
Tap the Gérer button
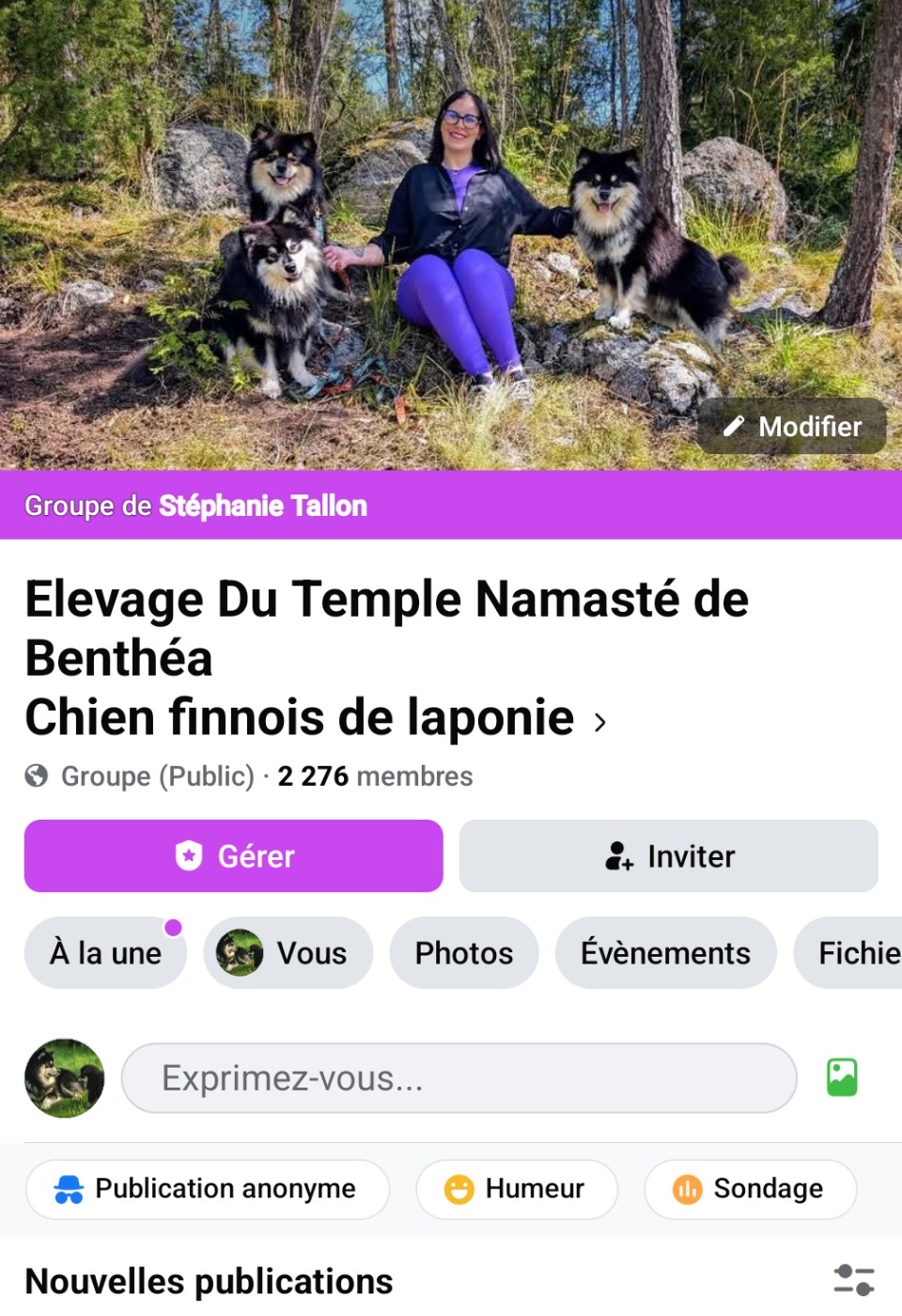[x=234, y=856]
